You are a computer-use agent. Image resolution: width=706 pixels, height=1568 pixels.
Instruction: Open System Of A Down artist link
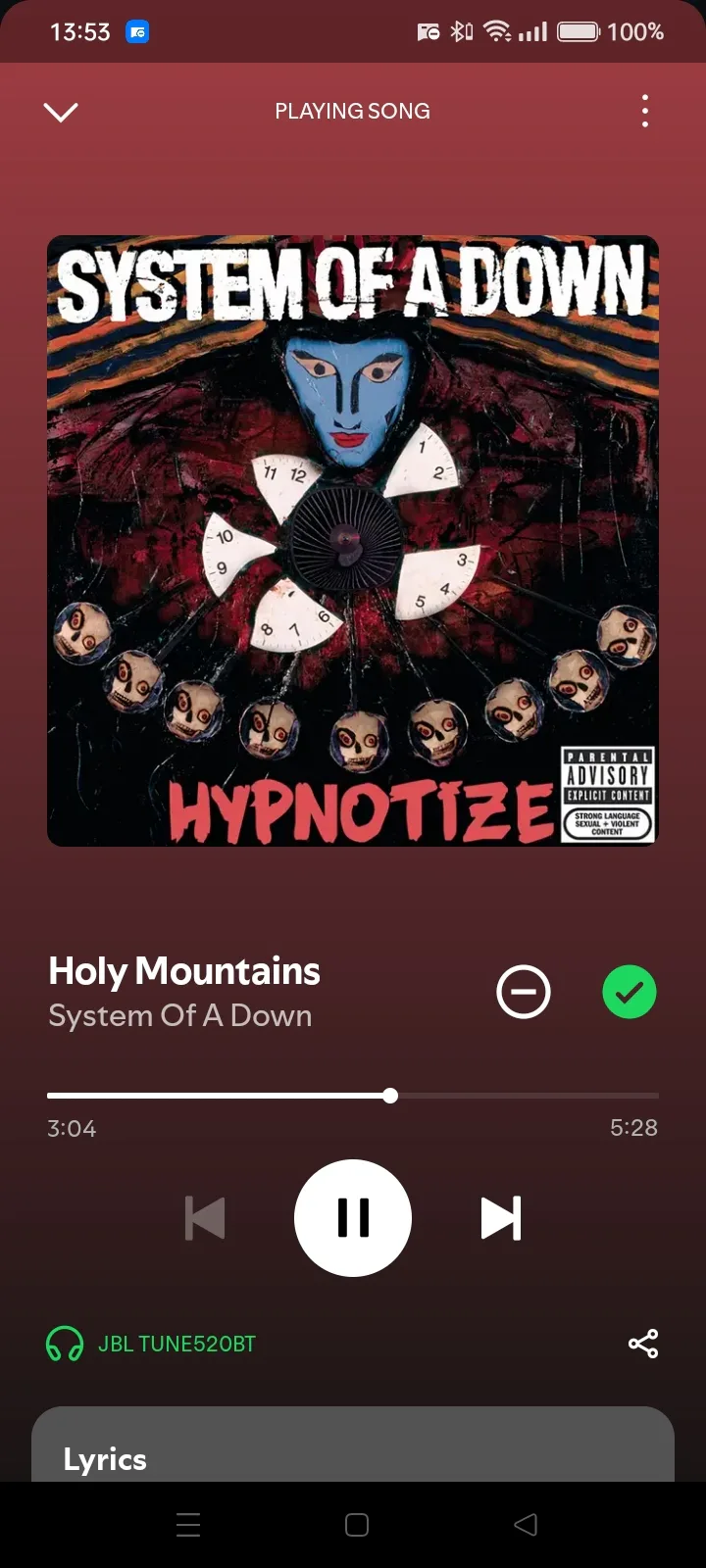180,1016
